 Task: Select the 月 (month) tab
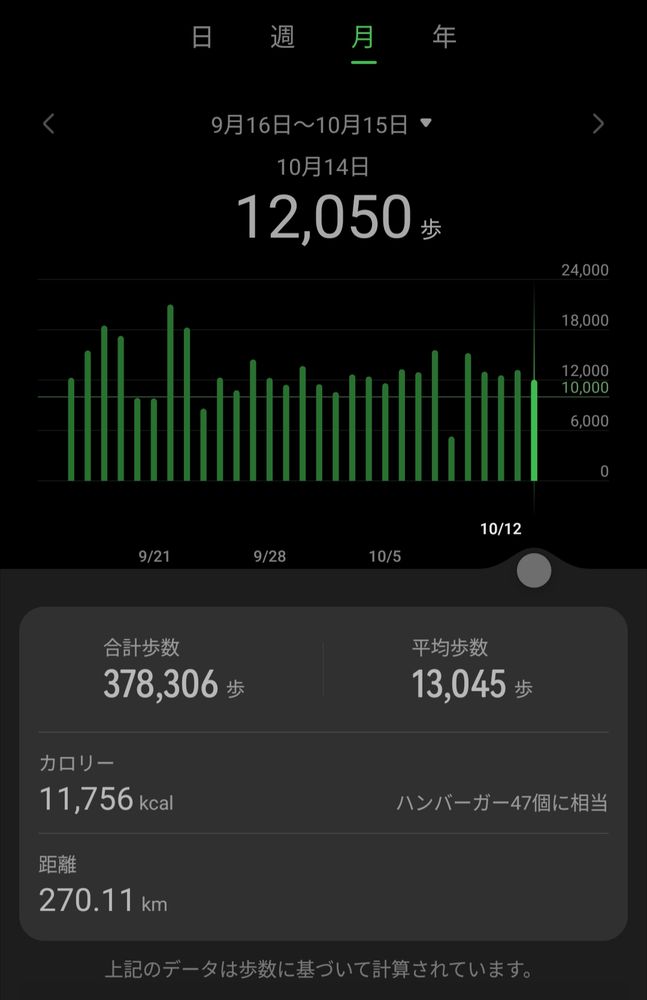pos(363,38)
